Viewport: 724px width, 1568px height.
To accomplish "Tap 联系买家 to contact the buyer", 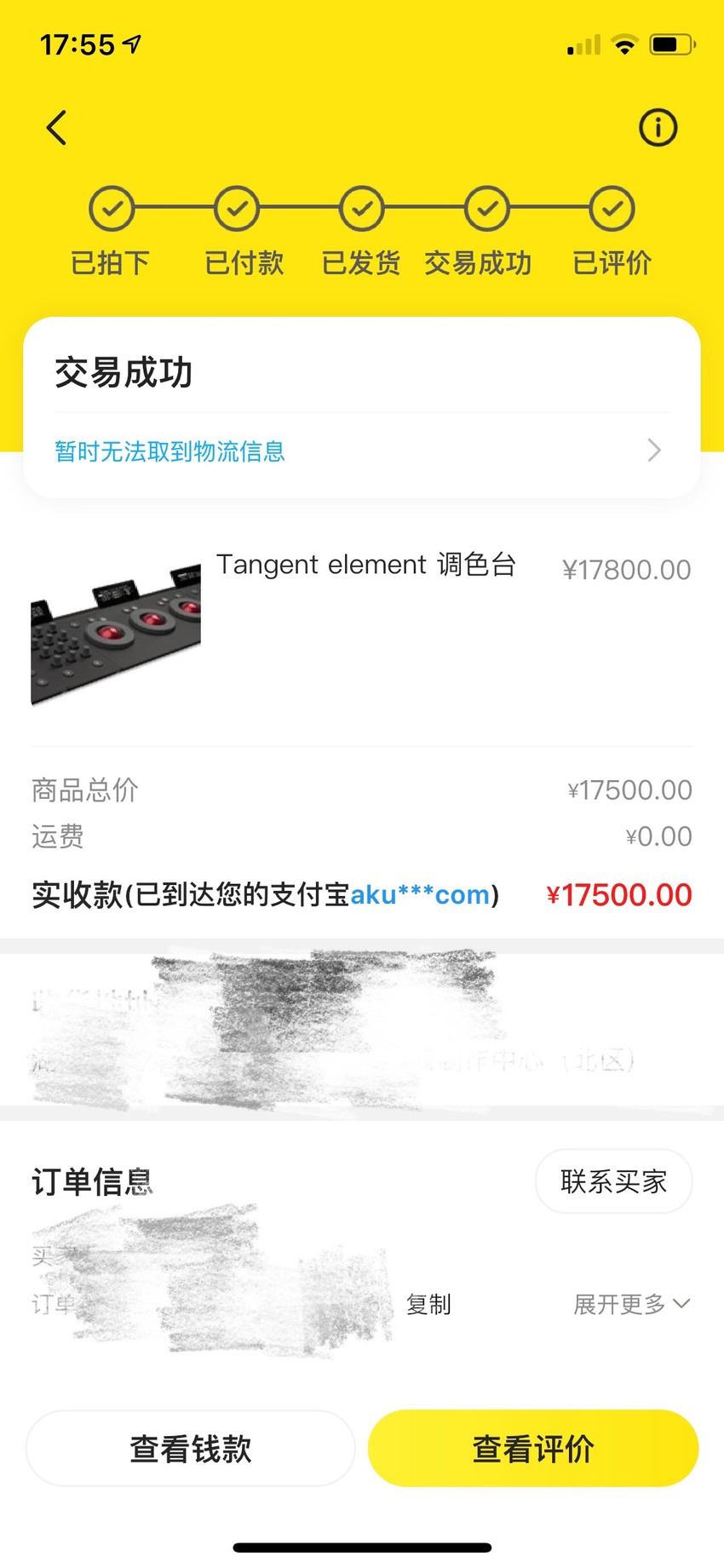I will 613,1181.
